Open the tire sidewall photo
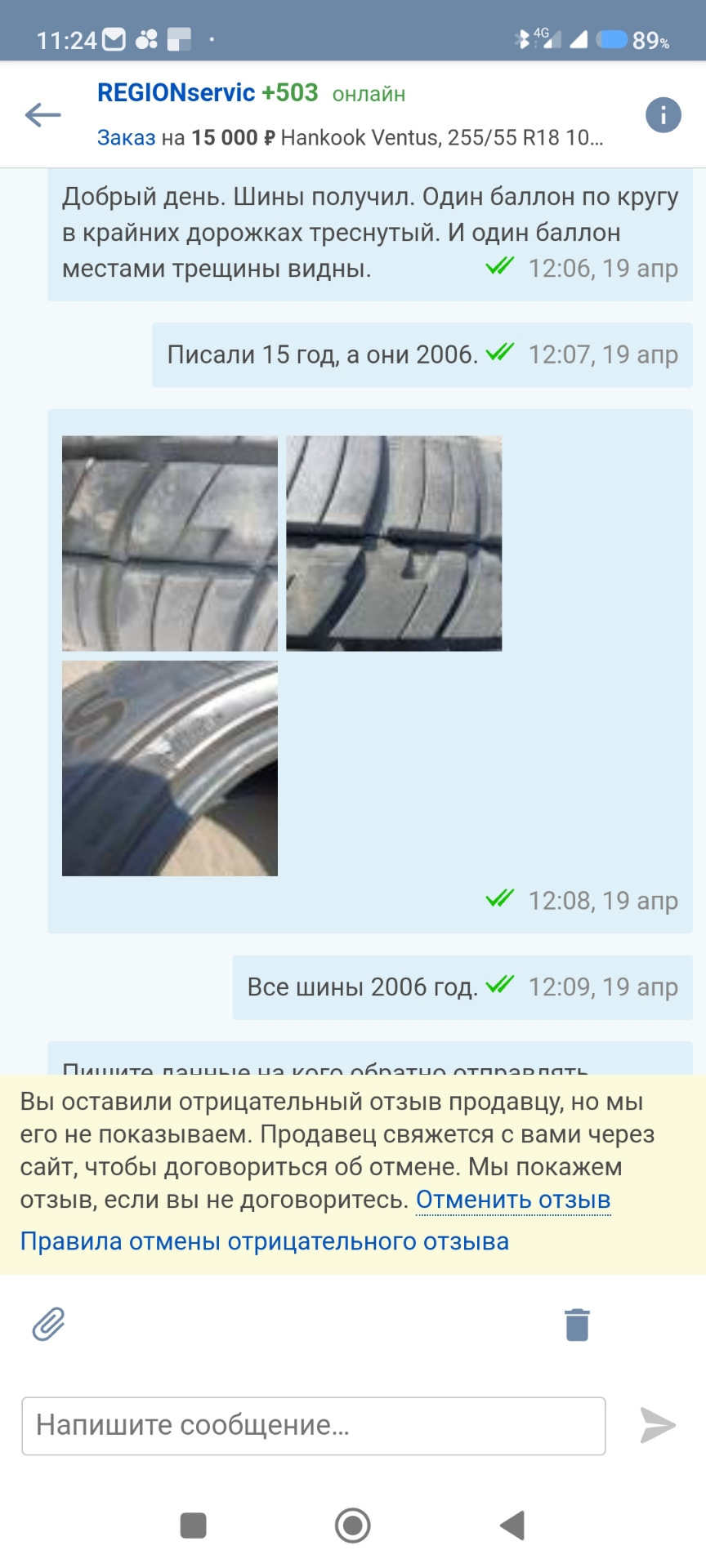 pos(170,768)
